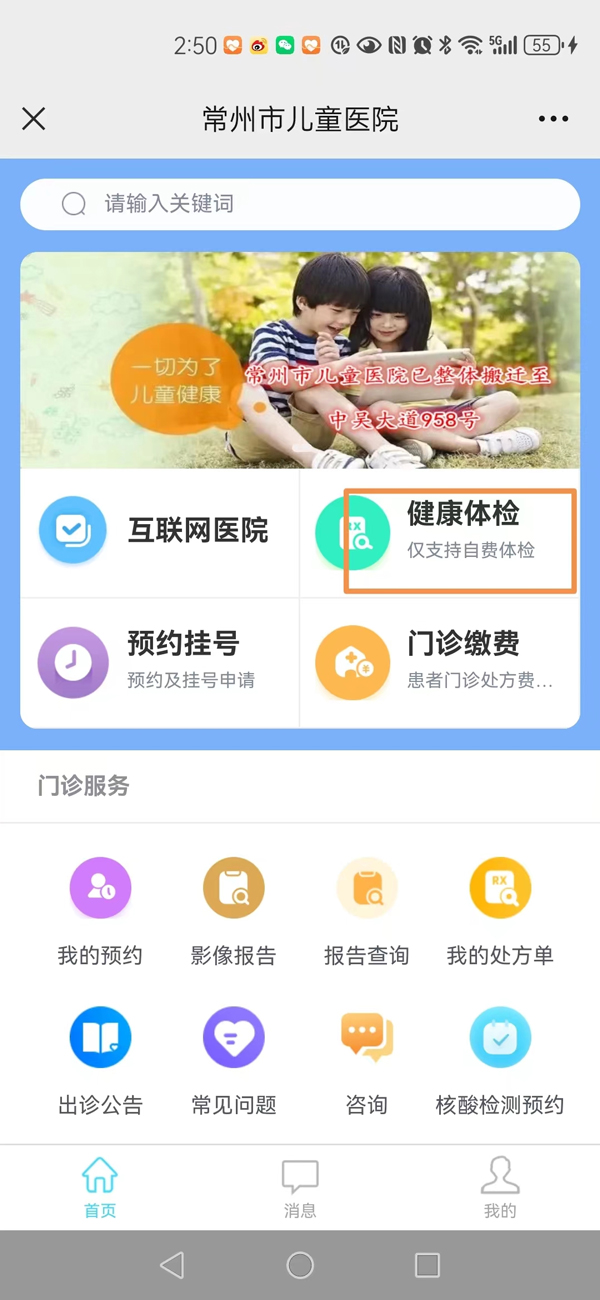This screenshot has width=600, height=1300.
Task: Open 预约挂号 appointment registration
Action: tap(160, 662)
